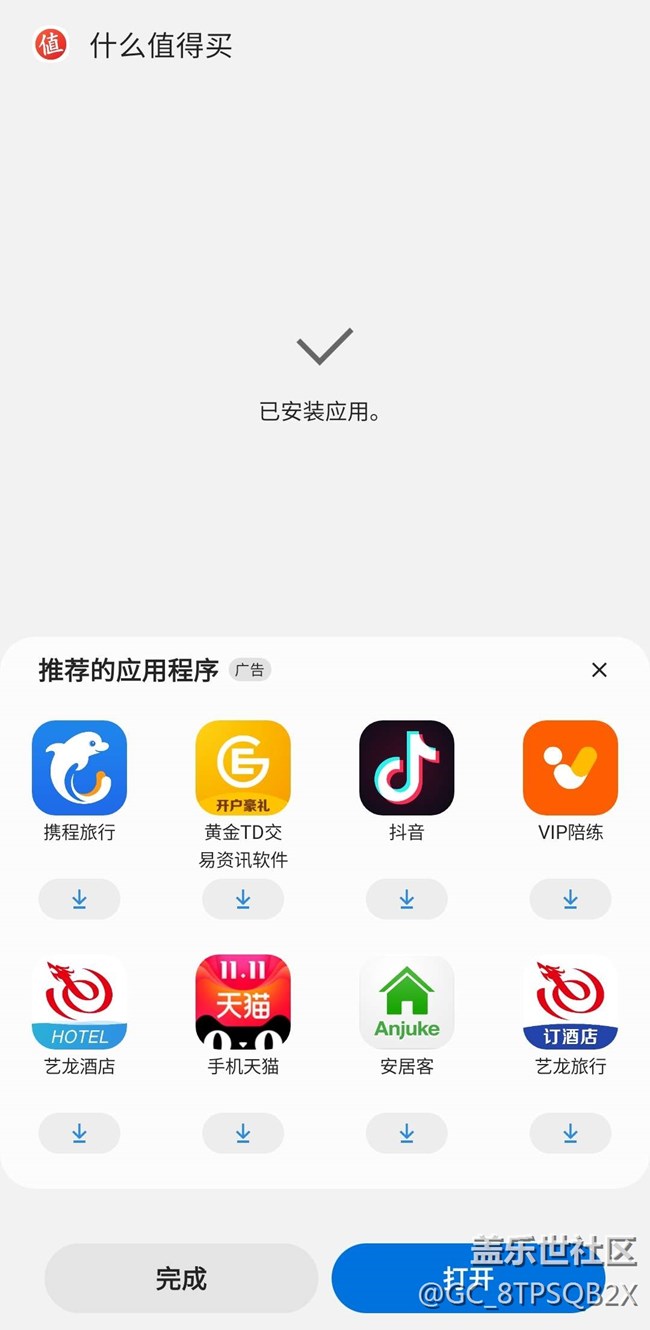The image size is (650, 1330).
Task: Open the VIP陪练 app tile
Action: (x=570, y=767)
